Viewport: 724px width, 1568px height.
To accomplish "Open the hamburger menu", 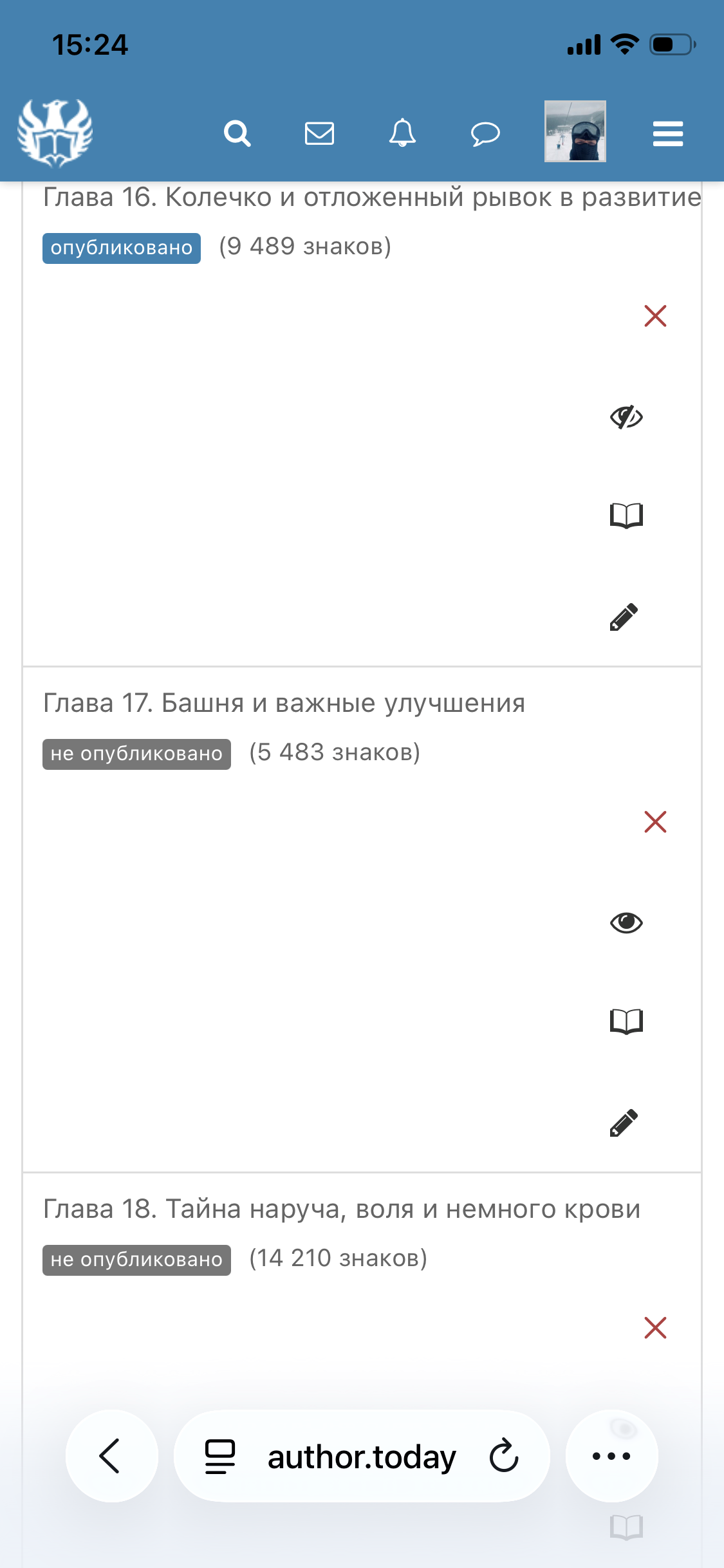I will (667, 134).
